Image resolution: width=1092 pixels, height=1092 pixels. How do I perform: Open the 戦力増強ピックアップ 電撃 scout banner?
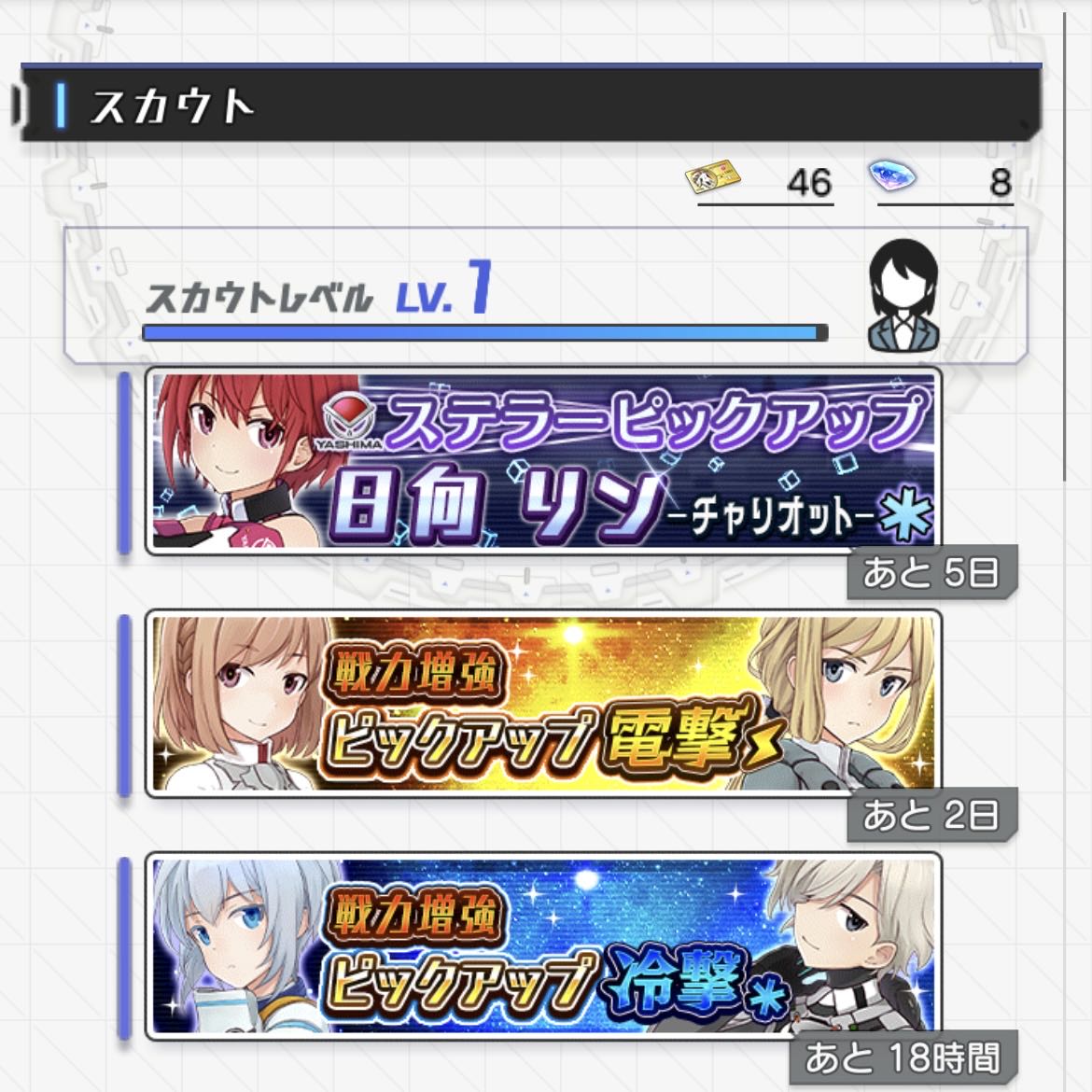pos(543,704)
